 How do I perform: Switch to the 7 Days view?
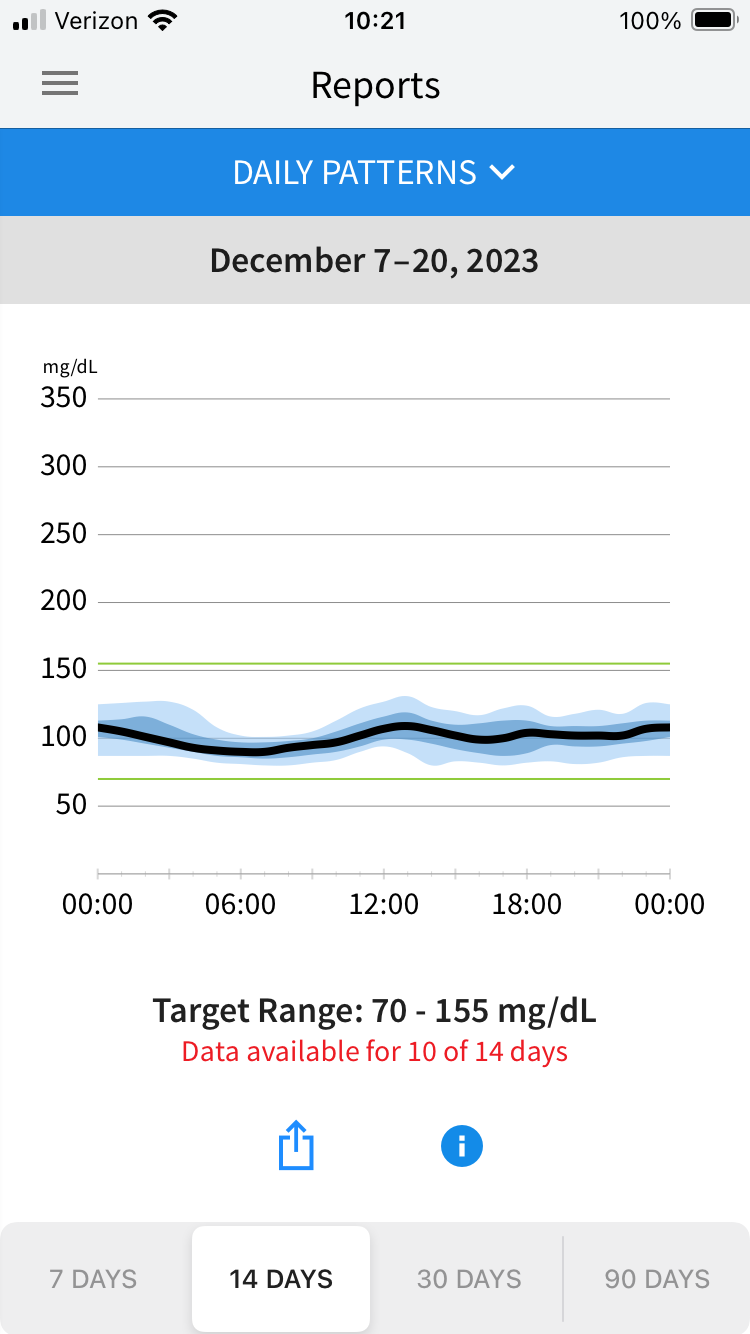click(x=94, y=1279)
